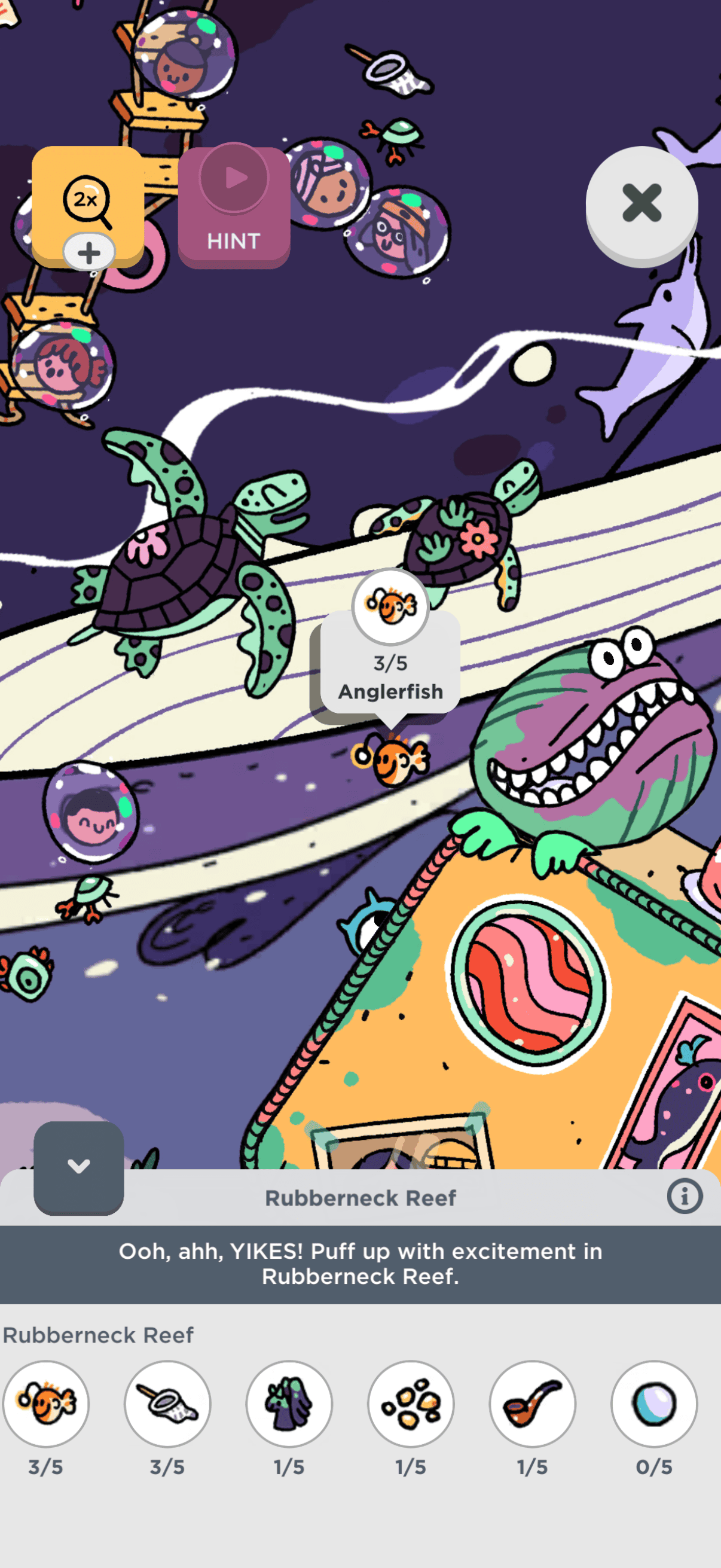Tap the anglerfish under the 3/5 tooltip
The height and width of the screenshot is (1568, 721).
[x=392, y=759]
